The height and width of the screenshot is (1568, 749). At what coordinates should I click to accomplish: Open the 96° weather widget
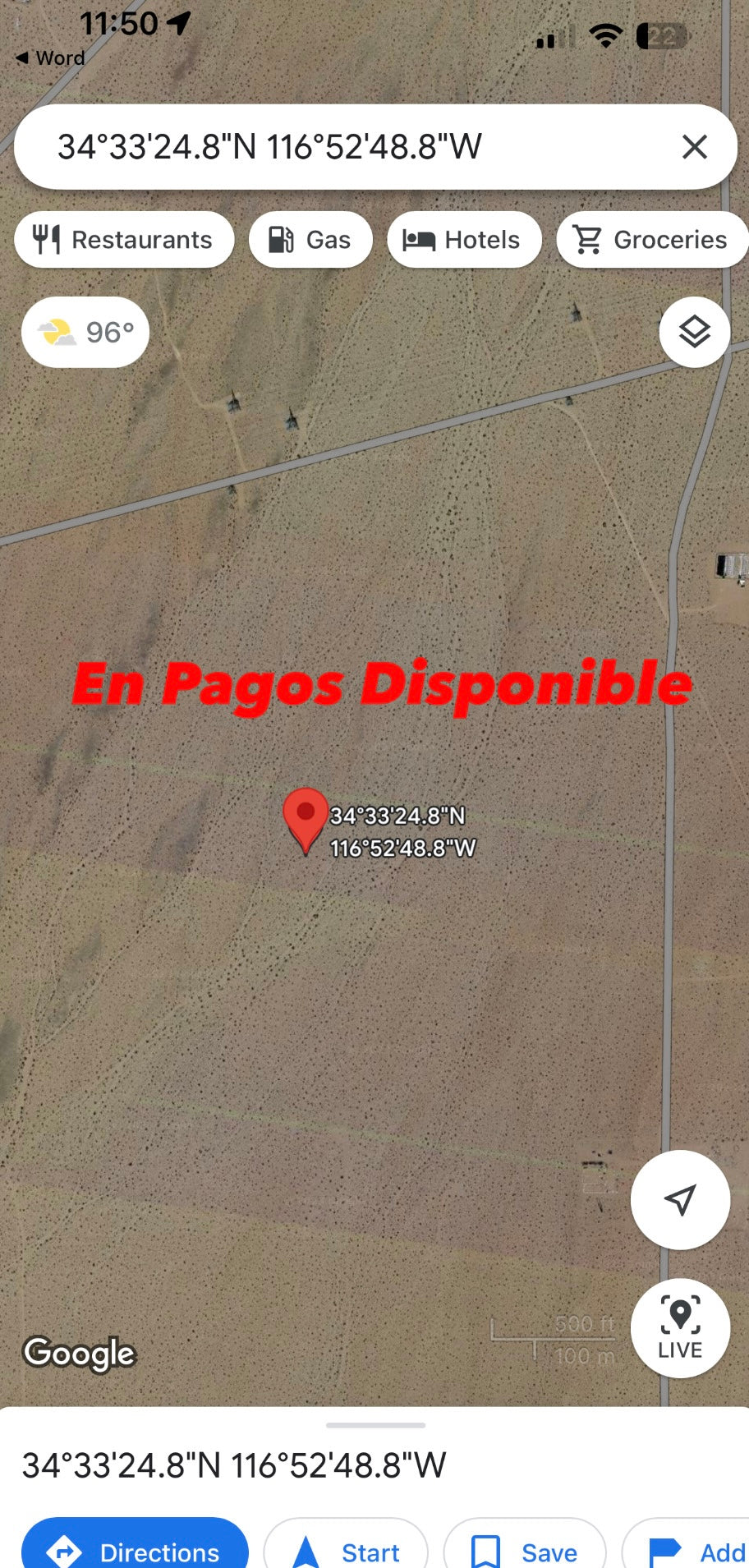[x=85, y=333]
